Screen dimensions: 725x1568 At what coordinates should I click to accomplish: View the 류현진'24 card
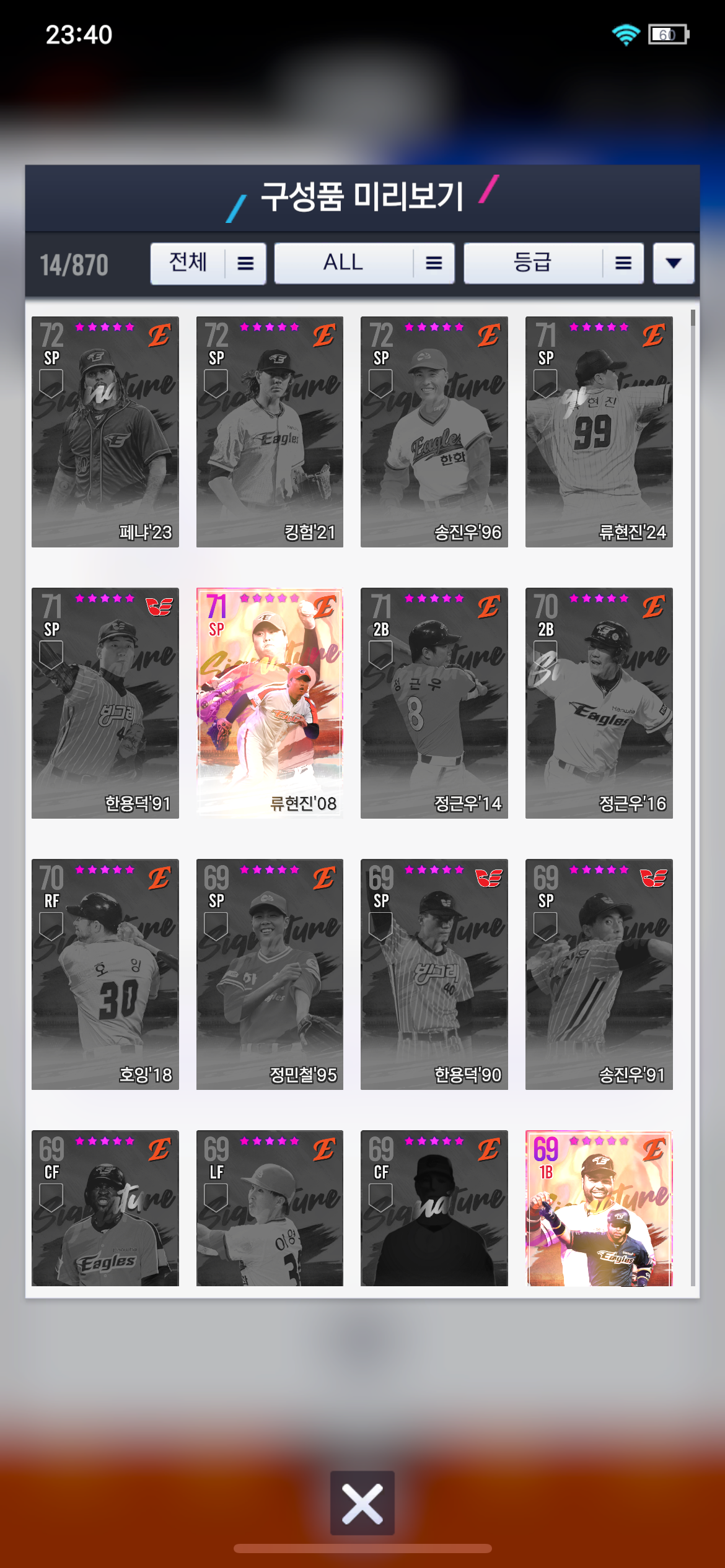coord(599,432)
